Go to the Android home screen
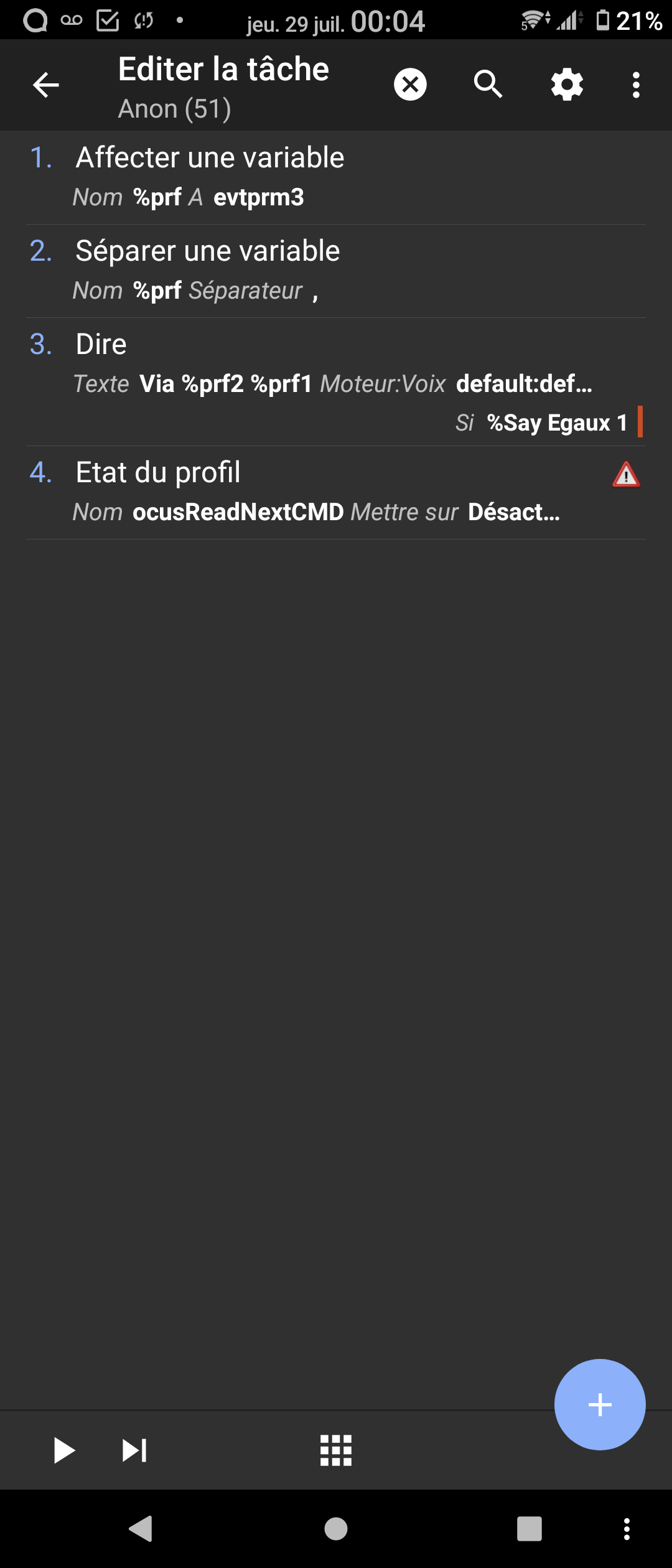Viewport: 672px width, 1568px height. pyautogui.click(x=336, y=1529)
